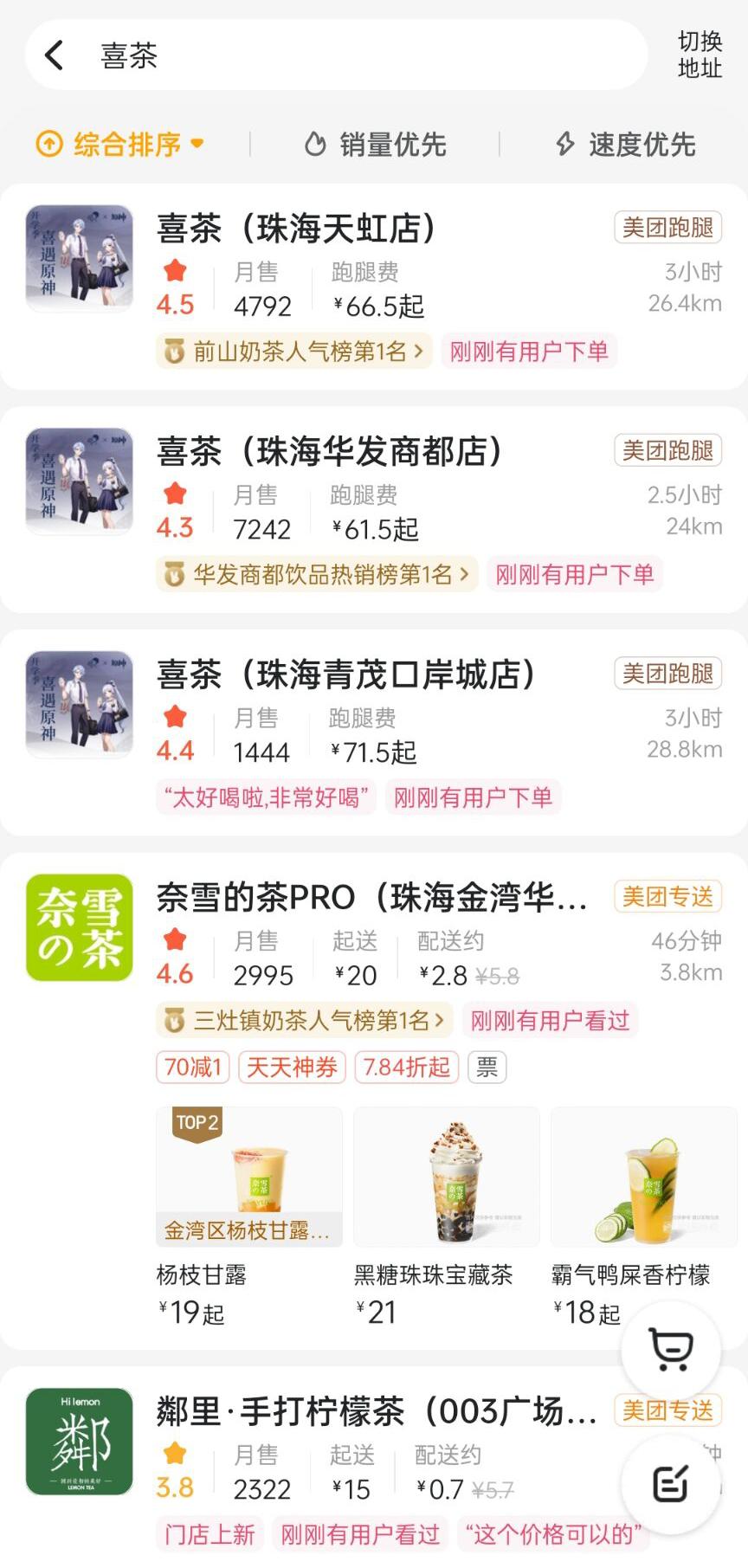Switch to 速度优先 sorting tab
Viewport: 748px width, 1568px height.
click(625, 145)
